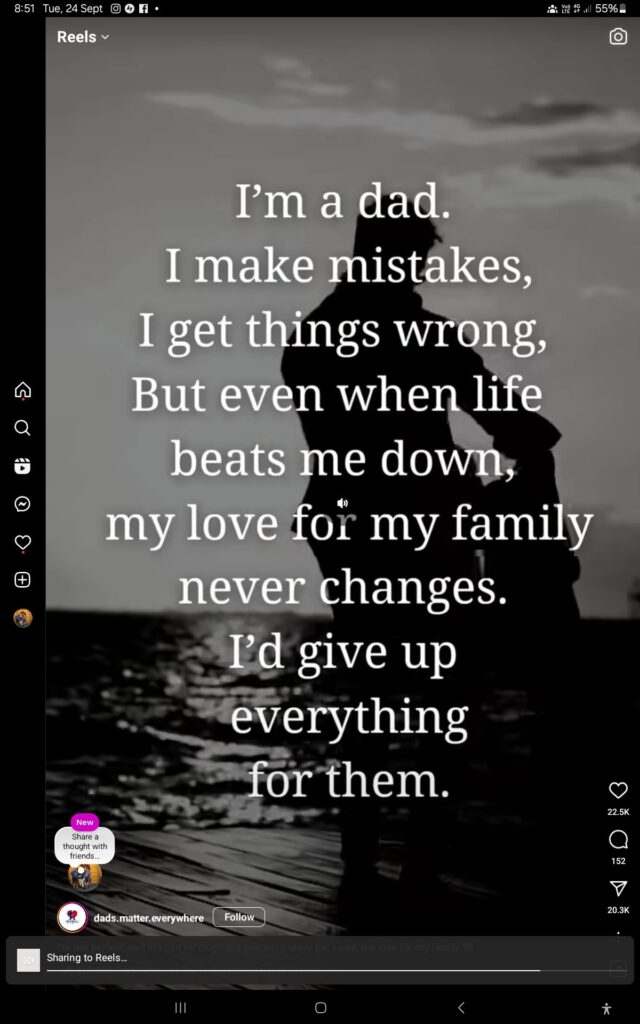Toggle the reel's sound

(x=342, y=503)
